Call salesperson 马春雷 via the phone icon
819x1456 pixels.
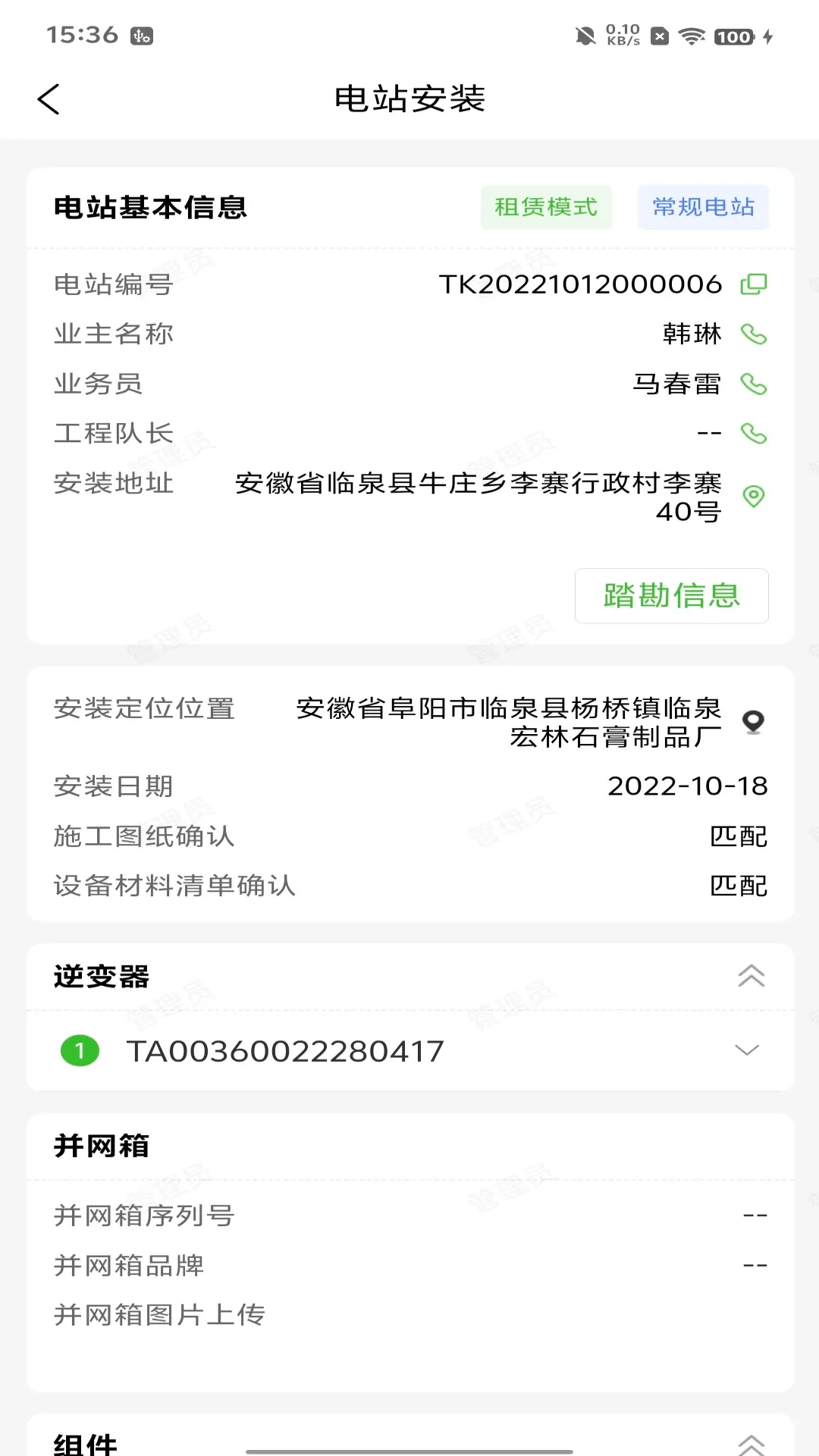(755, 384)
